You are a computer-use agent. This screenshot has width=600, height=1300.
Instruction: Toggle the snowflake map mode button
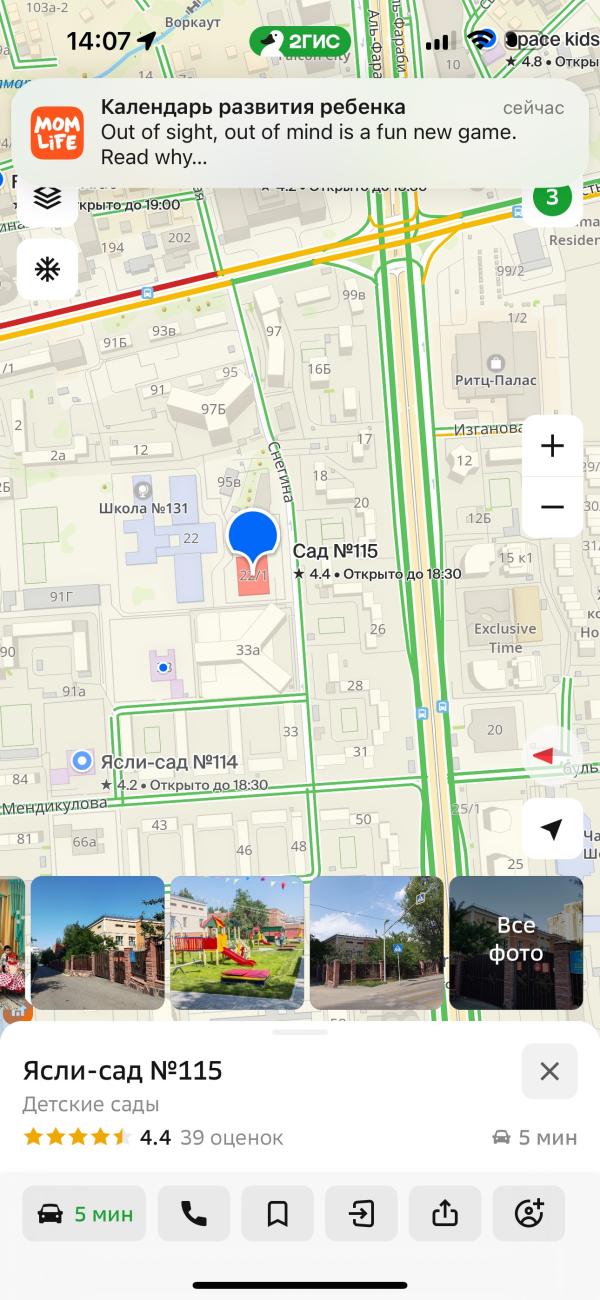[47, 268]
